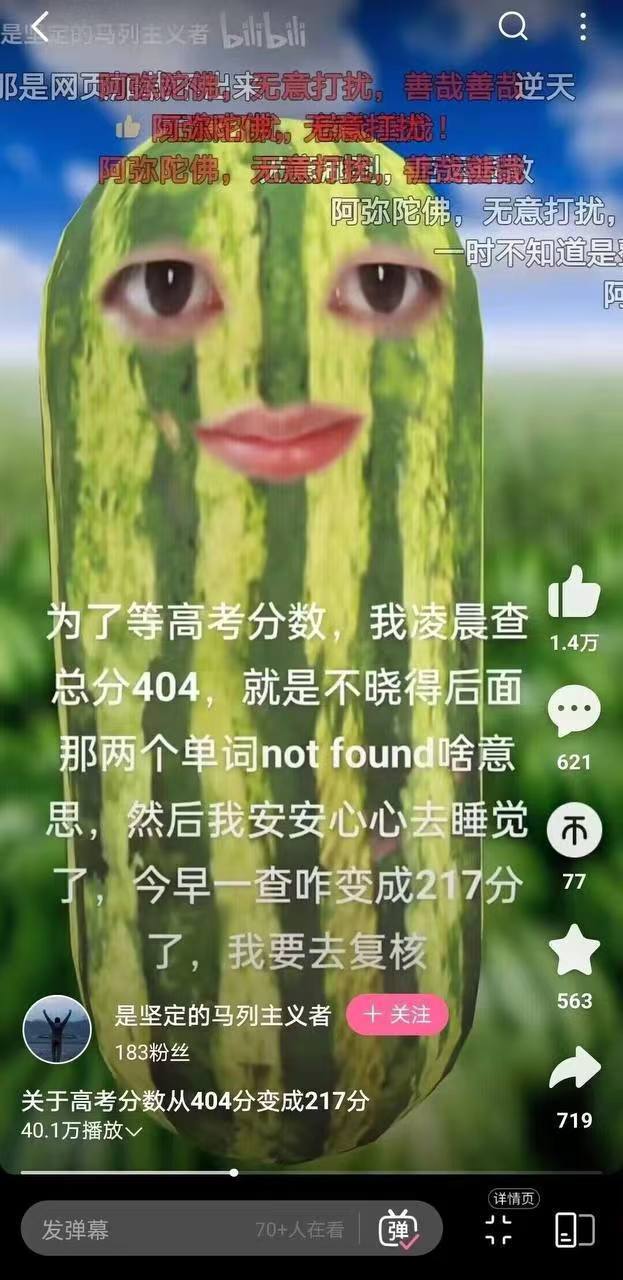Go back using the top-left arrow
This screenshot has width=623, height=1280.
click(x=39, y=27)
